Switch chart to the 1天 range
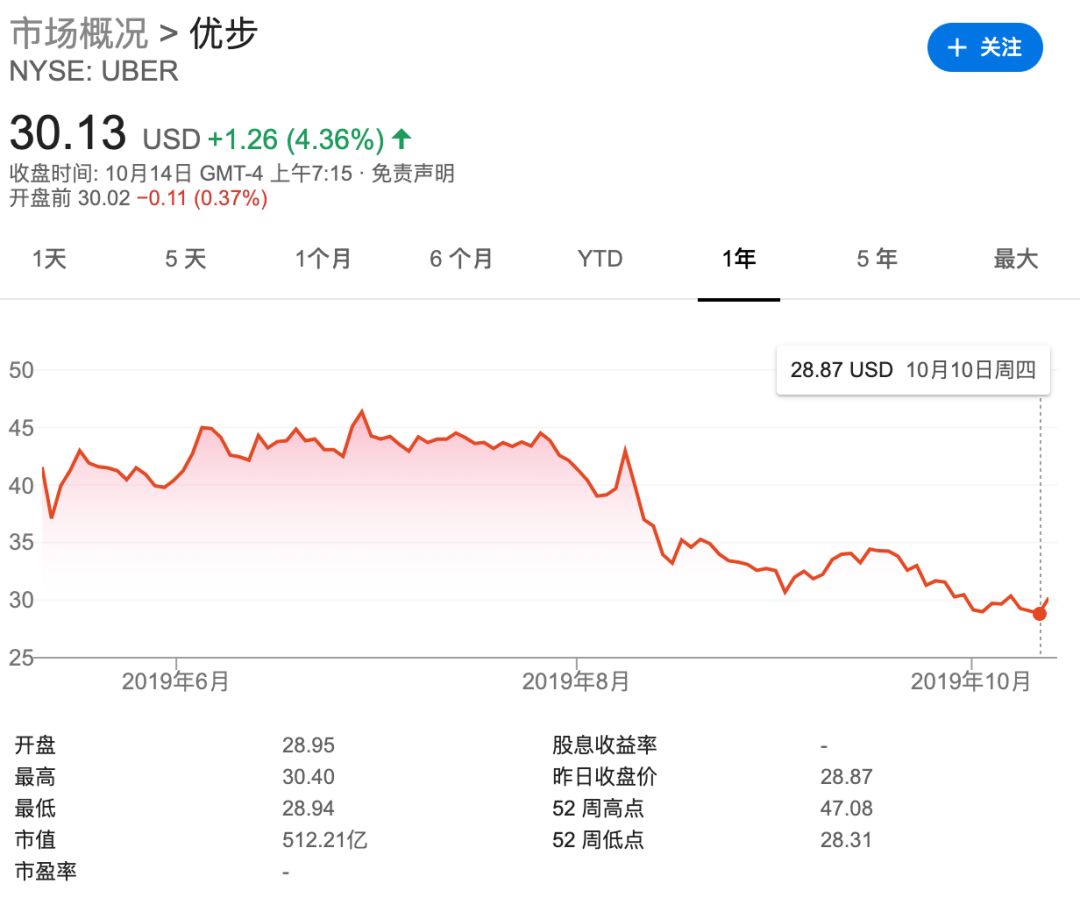The image size is (1080, 905). pyautogui.click(x=49, y=260)
